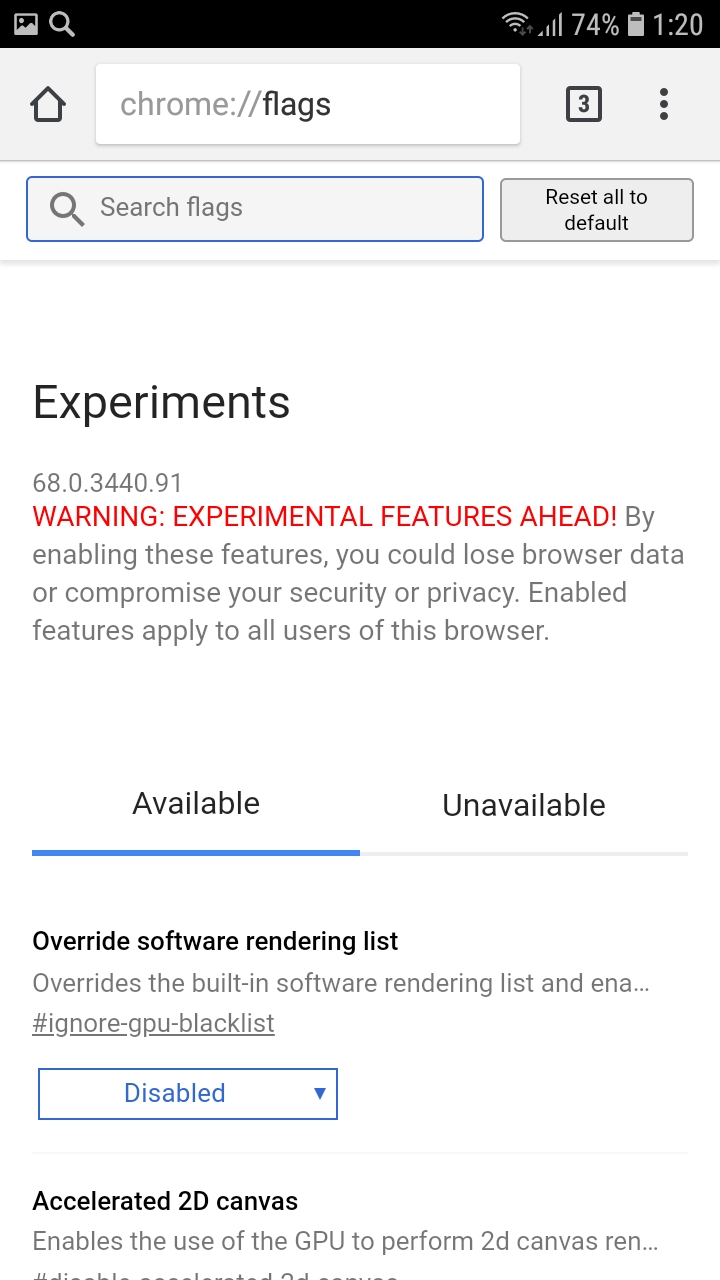Focus the Search flags field
This screenshot has height=1280, width=720.
tap(255, 209)
